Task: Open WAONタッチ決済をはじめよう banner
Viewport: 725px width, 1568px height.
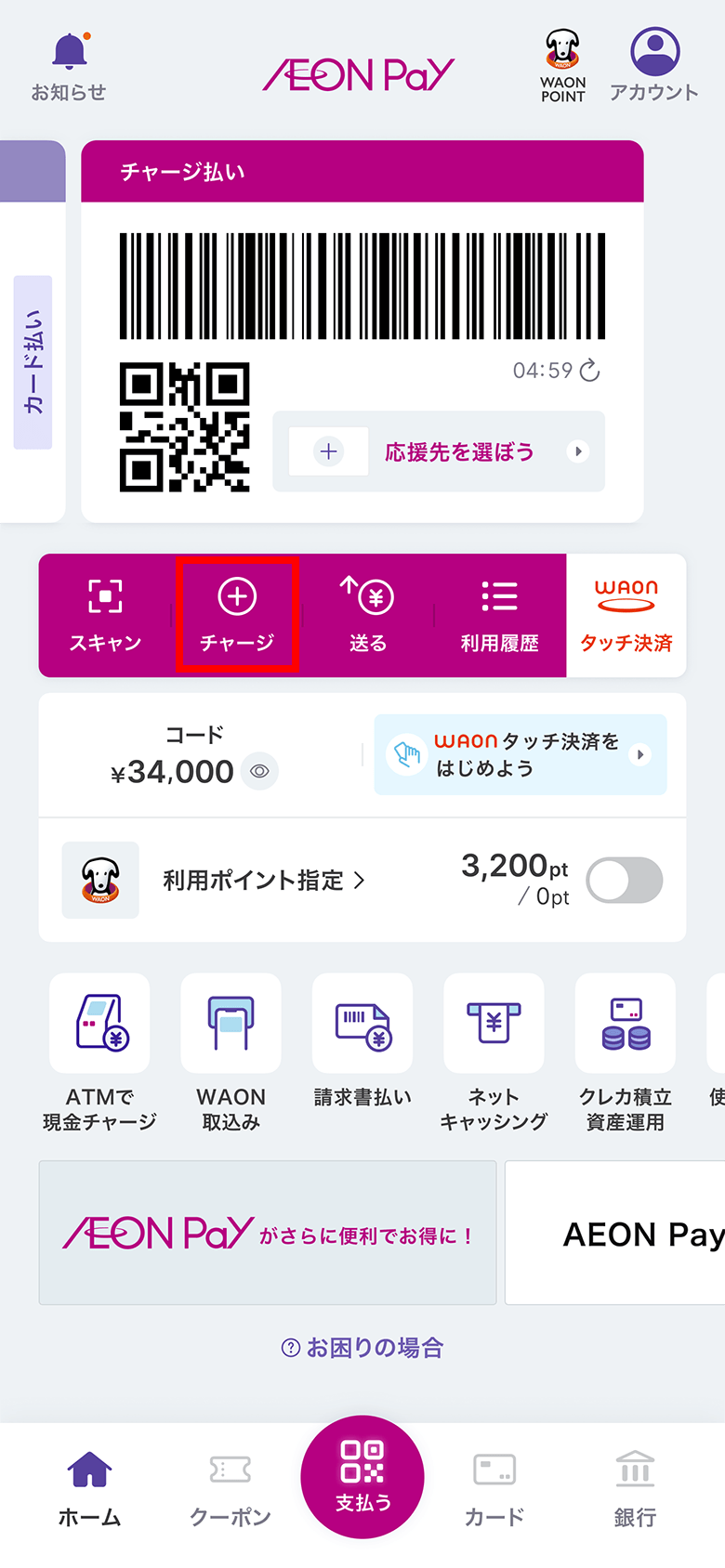Action: 521,754
